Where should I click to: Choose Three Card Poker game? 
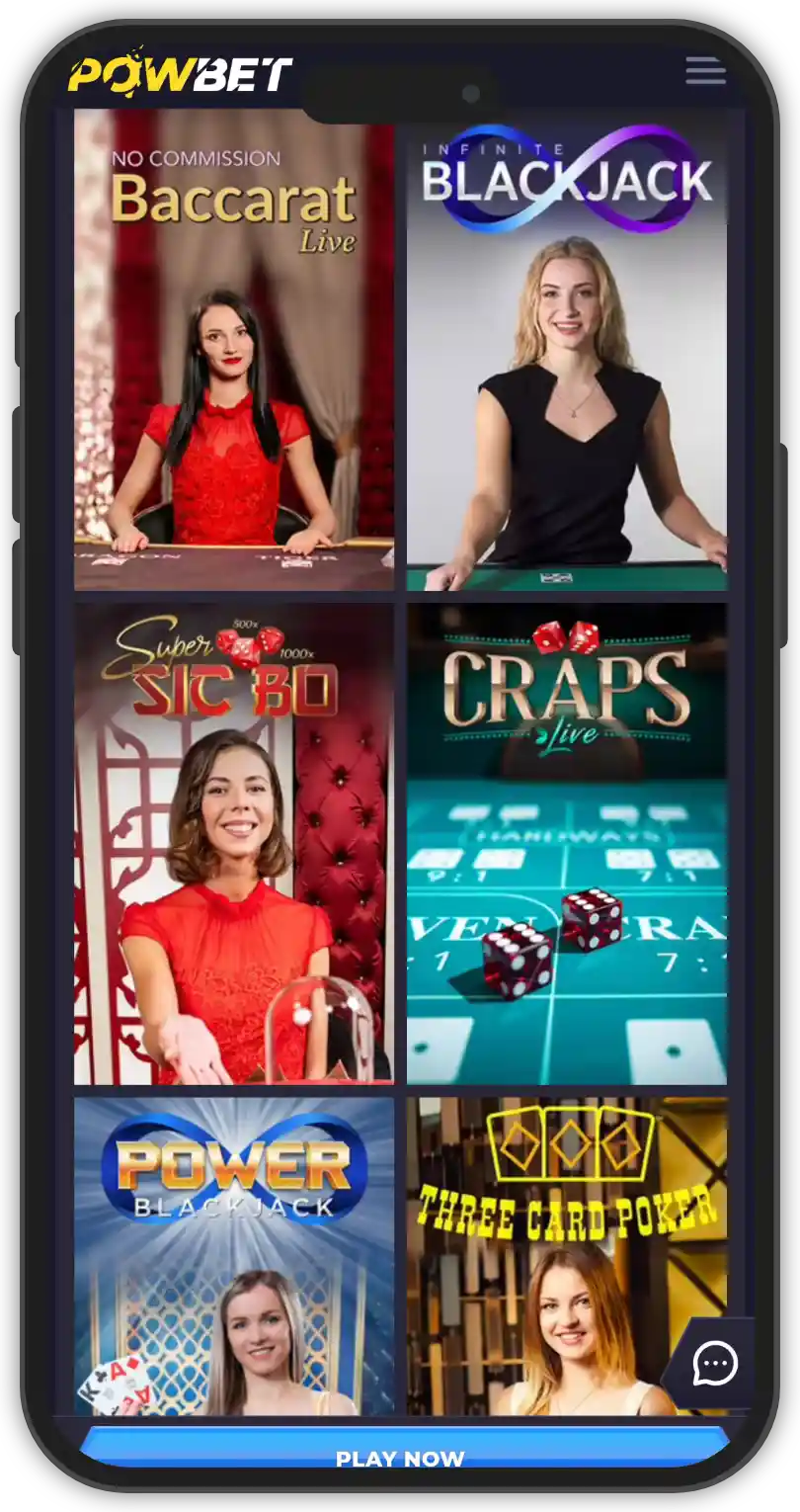tap(553, 1255)
